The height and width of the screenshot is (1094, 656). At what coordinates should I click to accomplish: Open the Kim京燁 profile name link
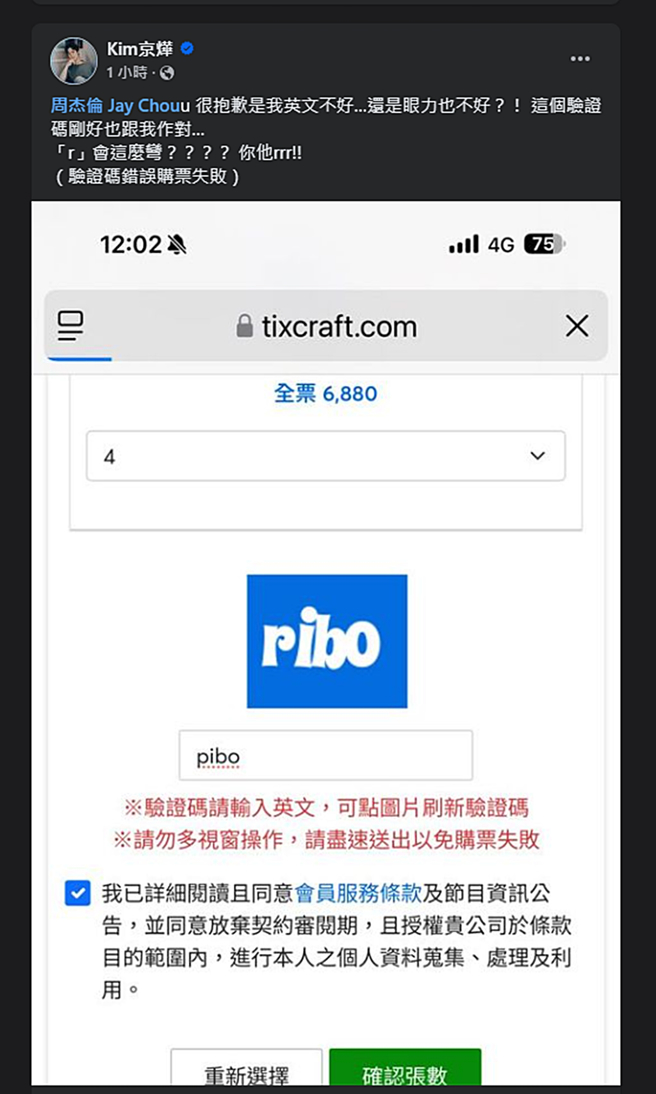[x=139, y=49]
